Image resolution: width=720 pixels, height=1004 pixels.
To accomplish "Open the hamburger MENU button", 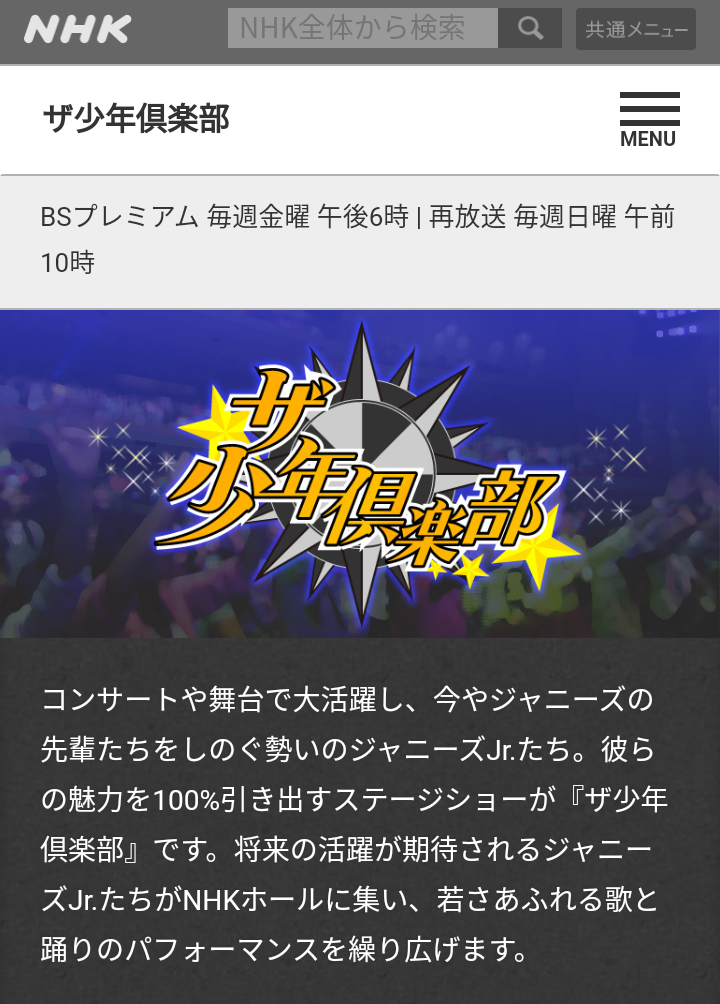I will click(x=648, y=120).
